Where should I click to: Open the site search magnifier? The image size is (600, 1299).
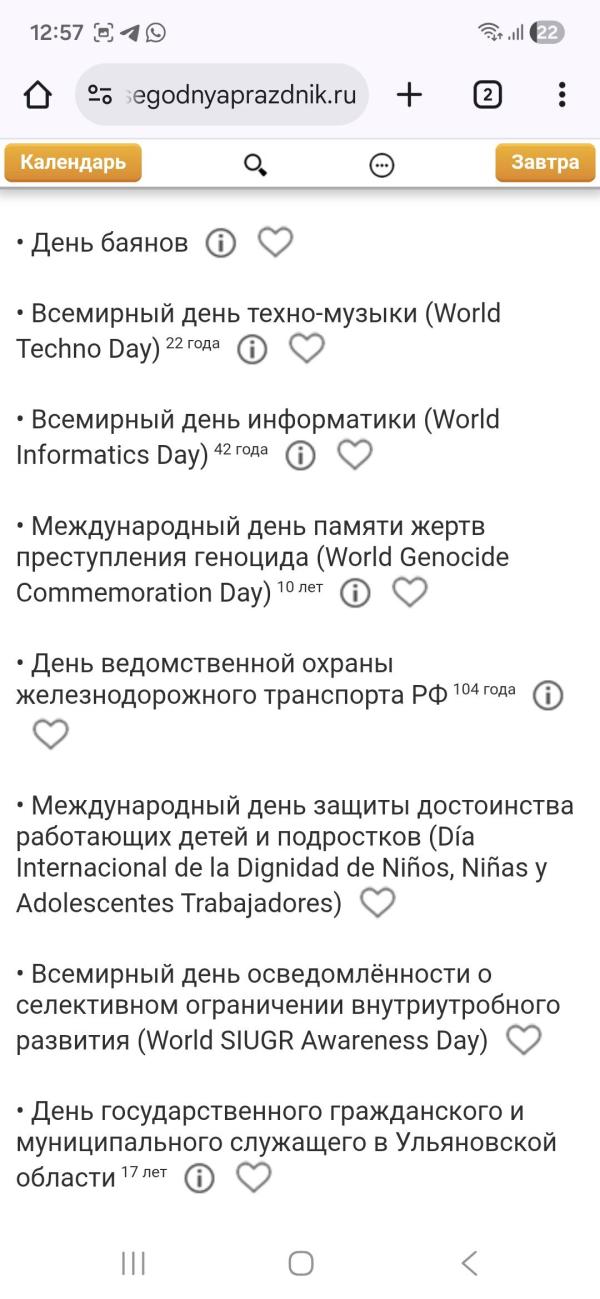(x=255, y=165)
